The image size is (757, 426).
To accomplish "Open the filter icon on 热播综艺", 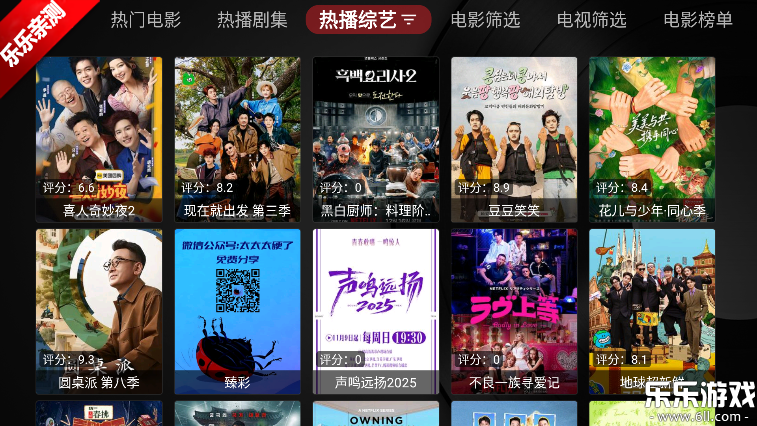I will point(409,20).
